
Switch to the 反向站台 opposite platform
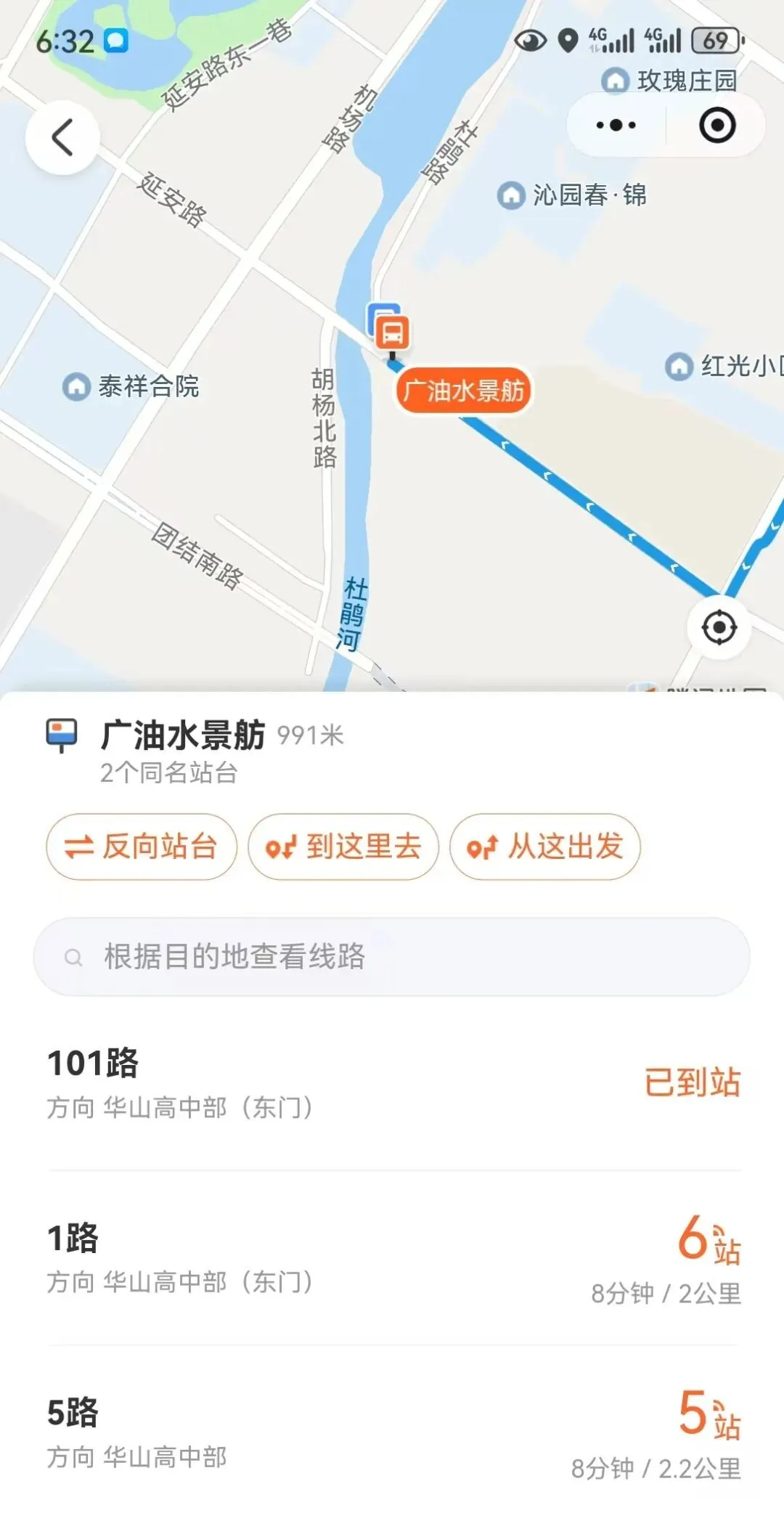[x=142, y=847]
